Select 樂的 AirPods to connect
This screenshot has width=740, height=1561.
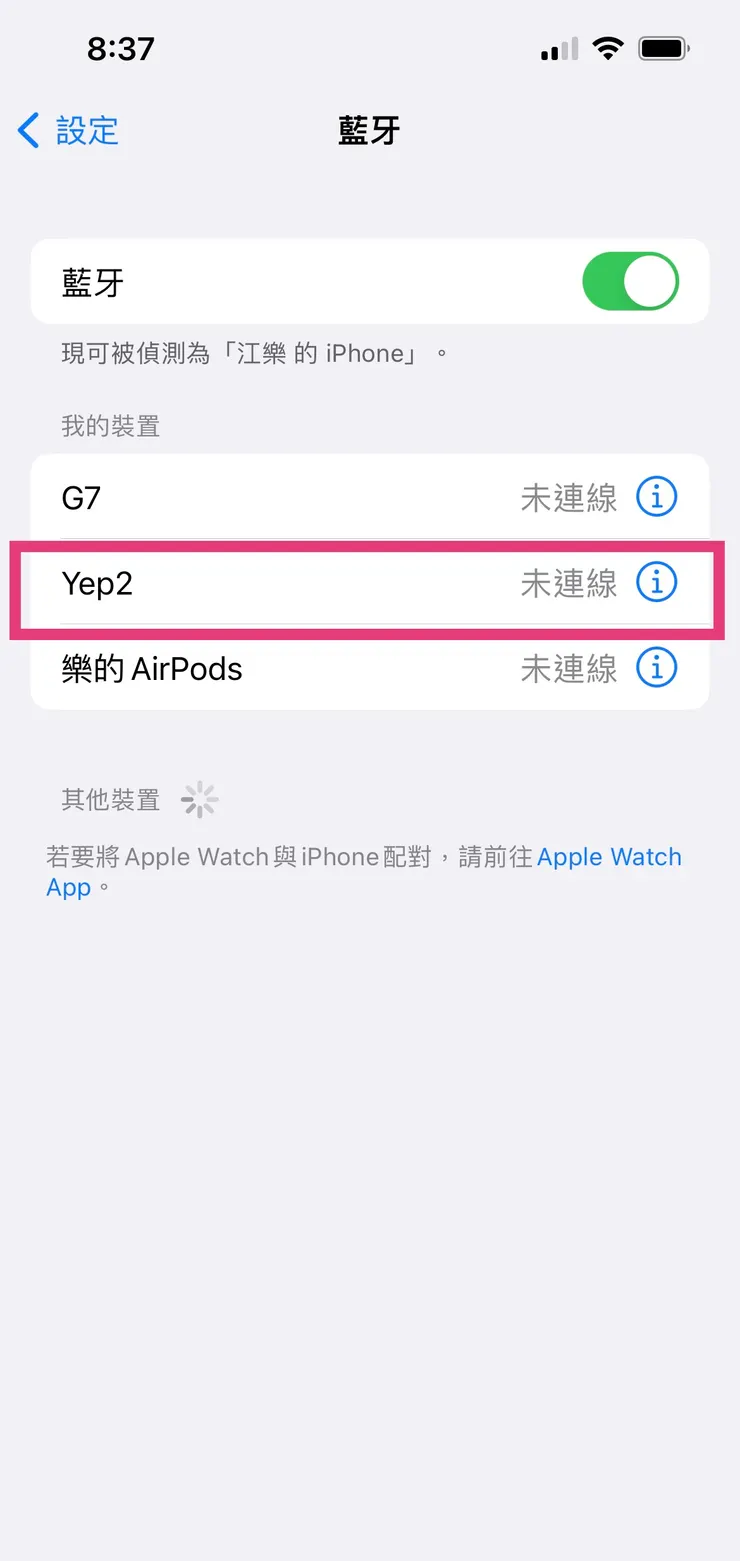coord(250,668)
